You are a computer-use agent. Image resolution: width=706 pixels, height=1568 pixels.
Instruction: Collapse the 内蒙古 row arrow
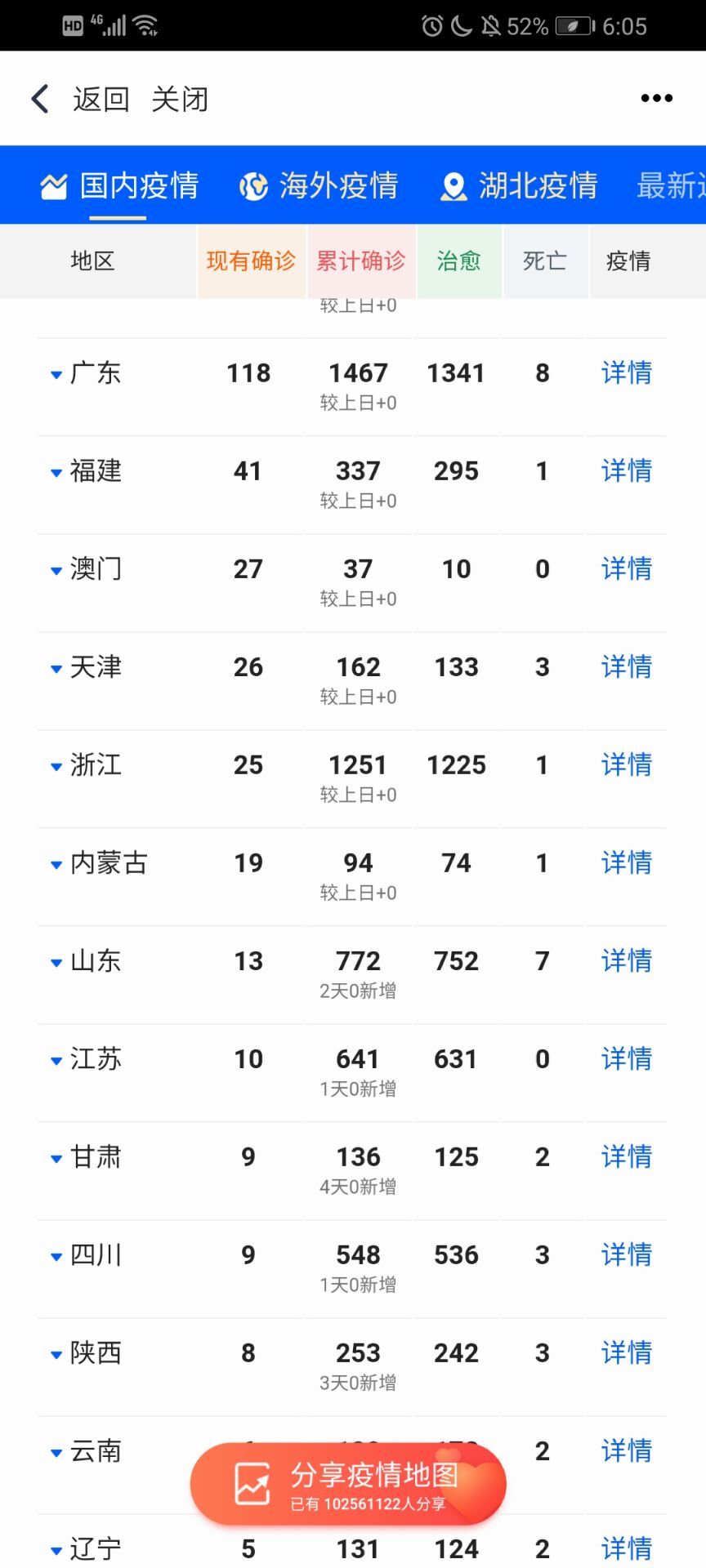55,864
